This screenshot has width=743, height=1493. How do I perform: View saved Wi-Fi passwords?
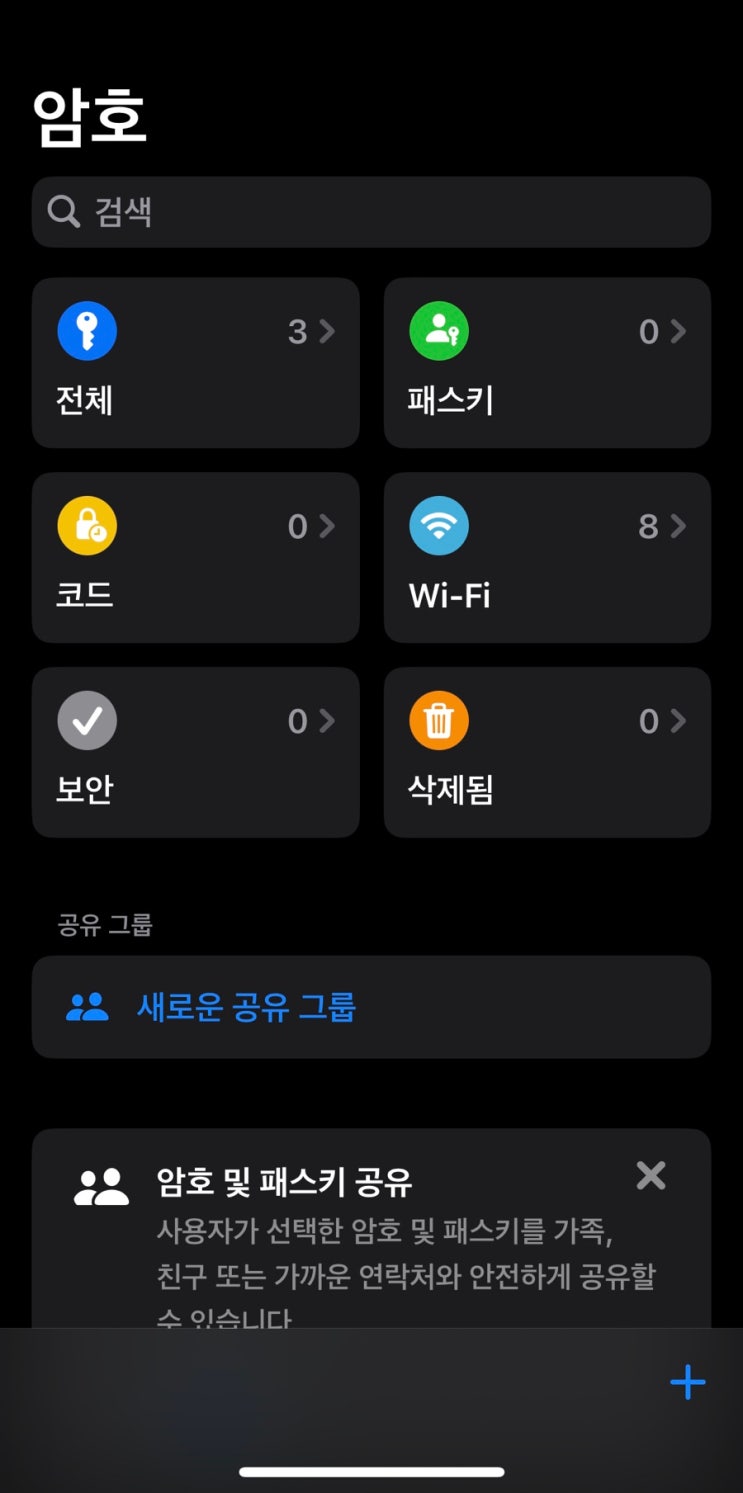(x=547, y=558)
